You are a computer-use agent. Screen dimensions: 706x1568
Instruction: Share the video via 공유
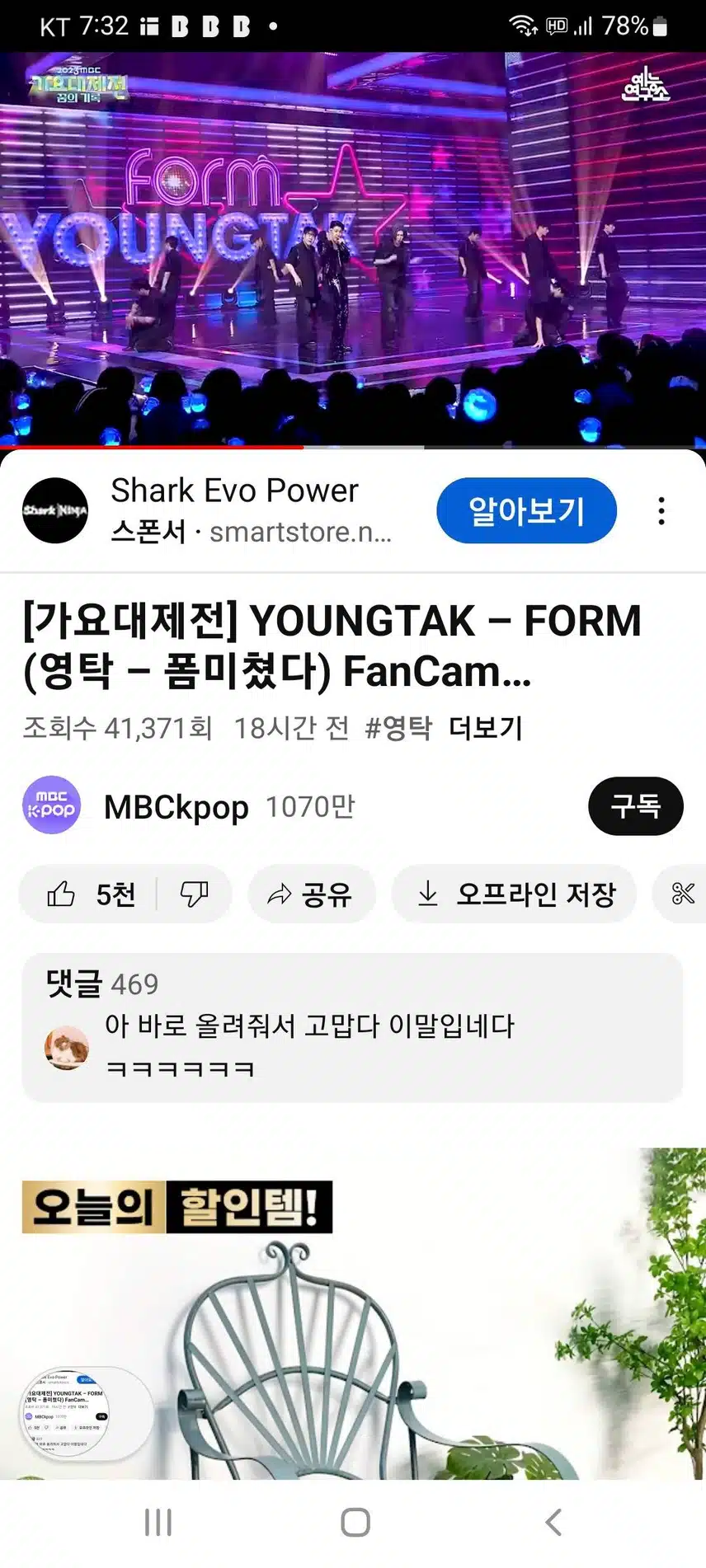tap(311, 894)
